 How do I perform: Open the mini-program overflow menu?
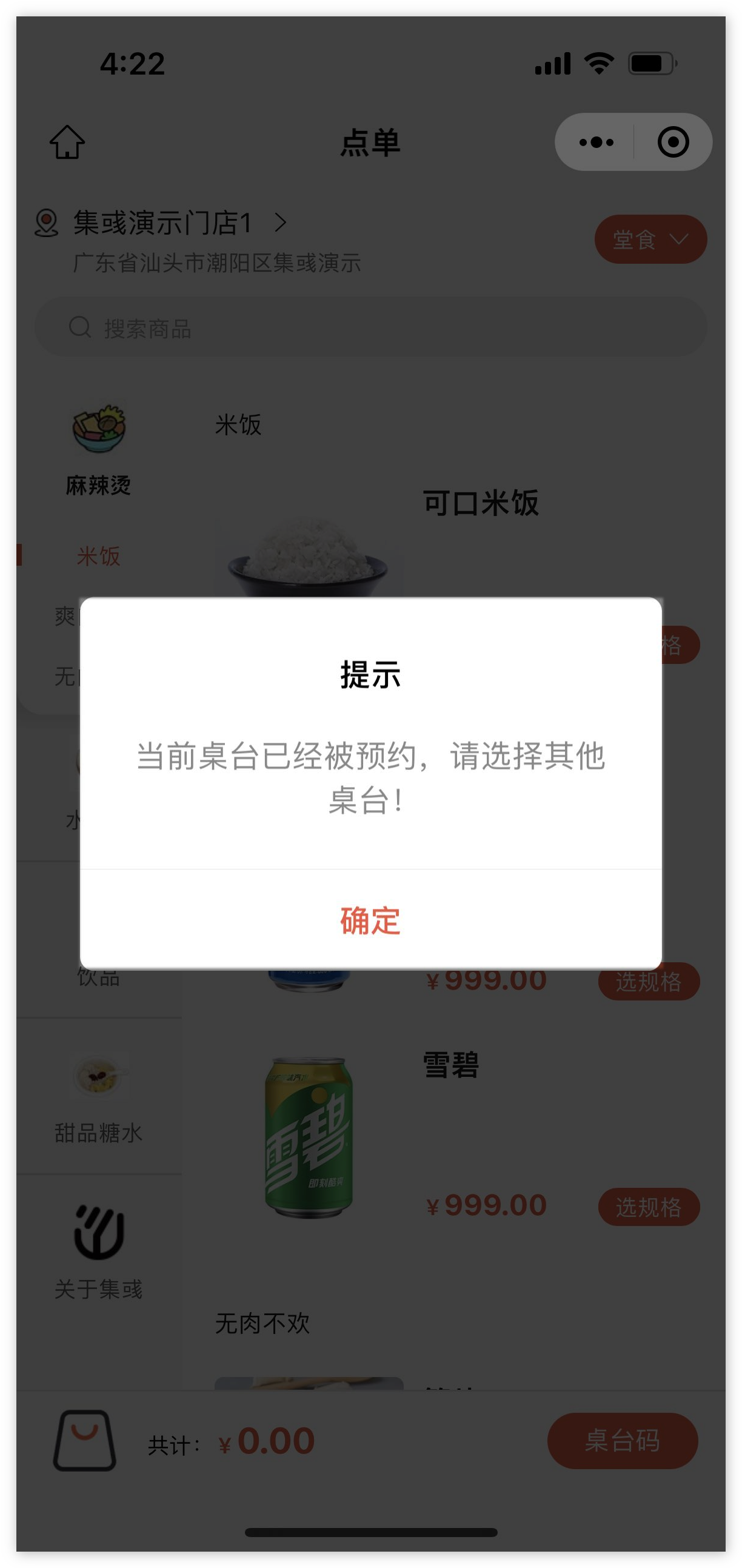[596, 142]
